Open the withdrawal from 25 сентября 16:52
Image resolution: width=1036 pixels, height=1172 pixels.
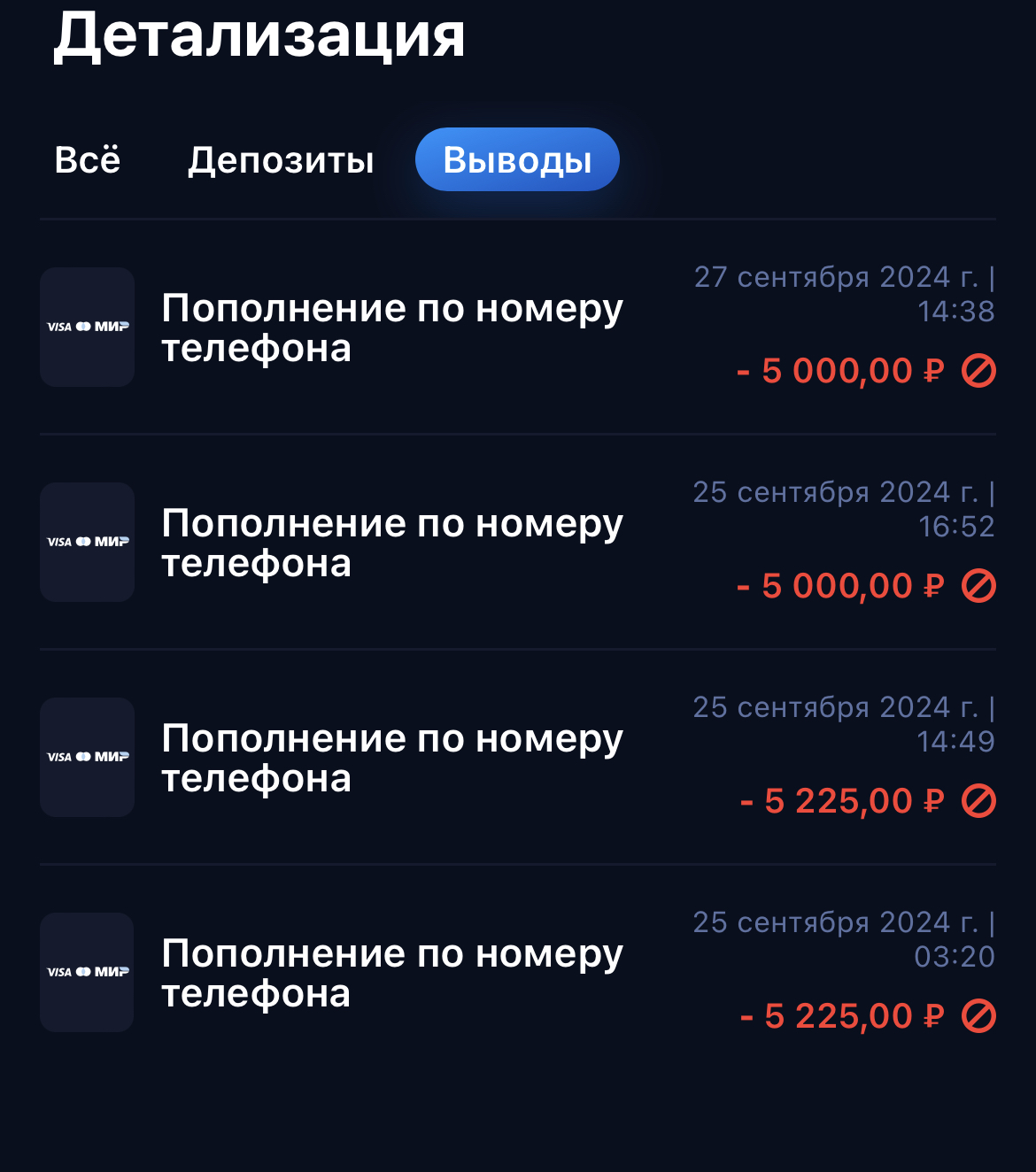click(x=517, y=543)
